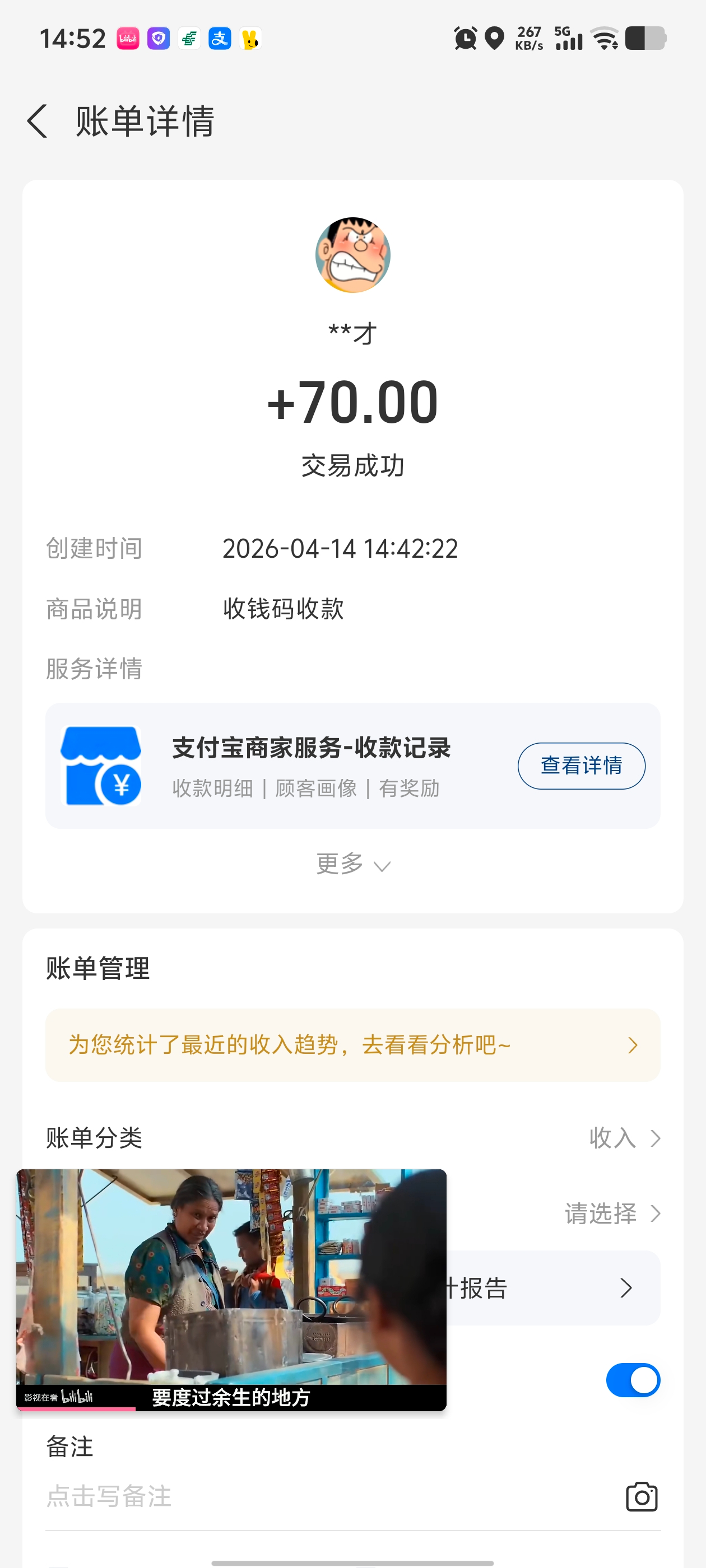Tap the 查看详情 button

[580, 765]
